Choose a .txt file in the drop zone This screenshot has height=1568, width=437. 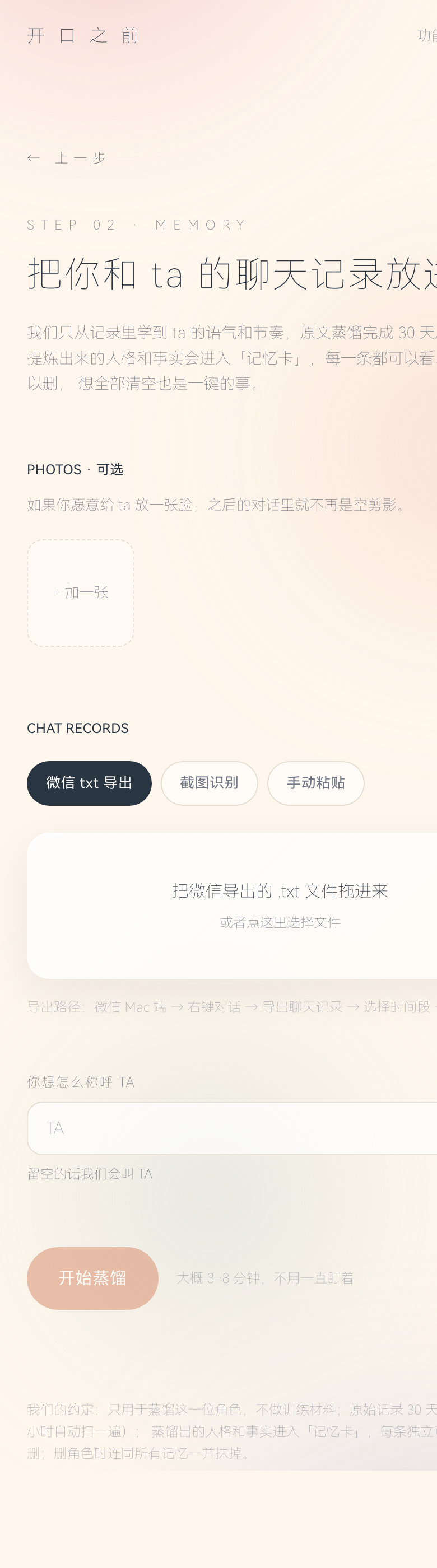(280, 905)
